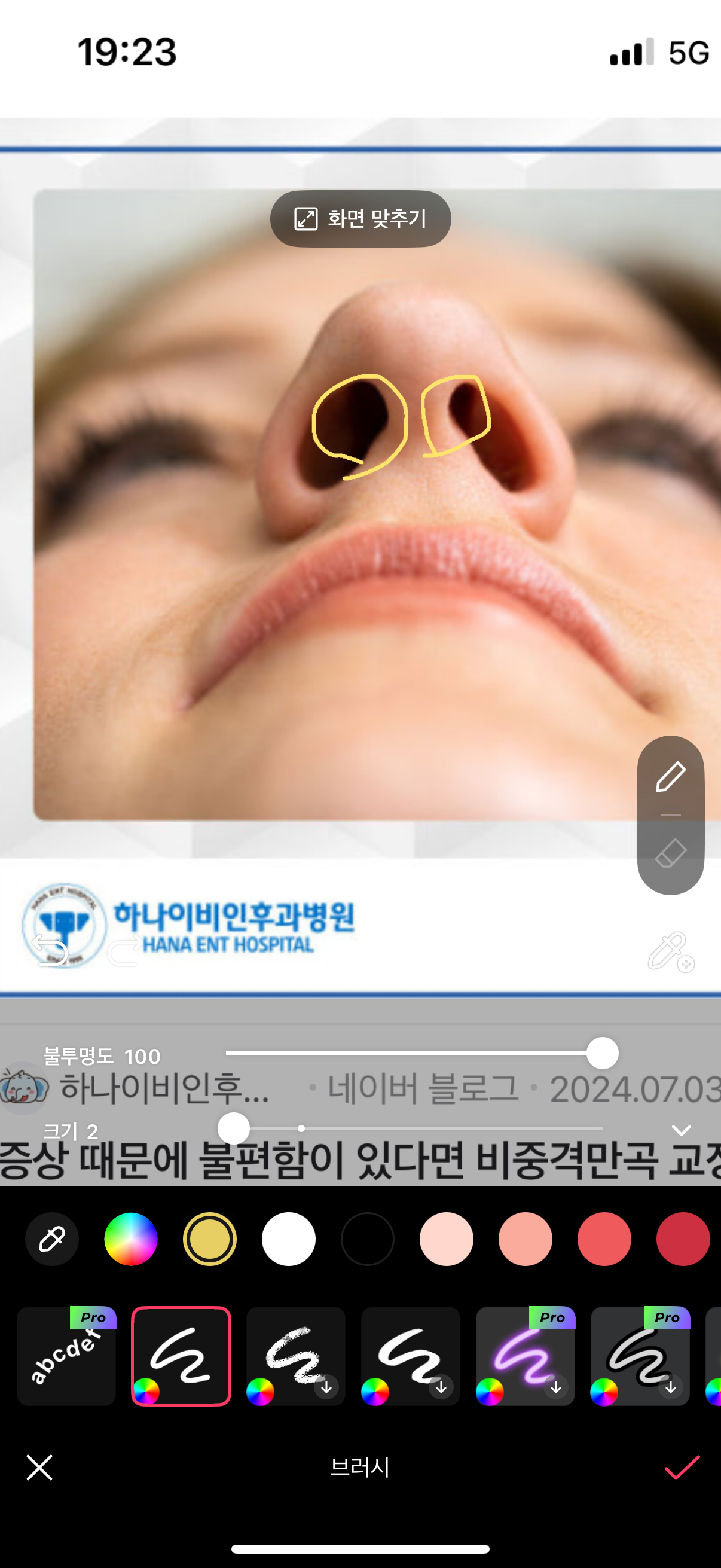This screenshot has width=721, height=1568.
Task: Tap the 불투명도 opacity slider handle
Action: pos(603,1053)
